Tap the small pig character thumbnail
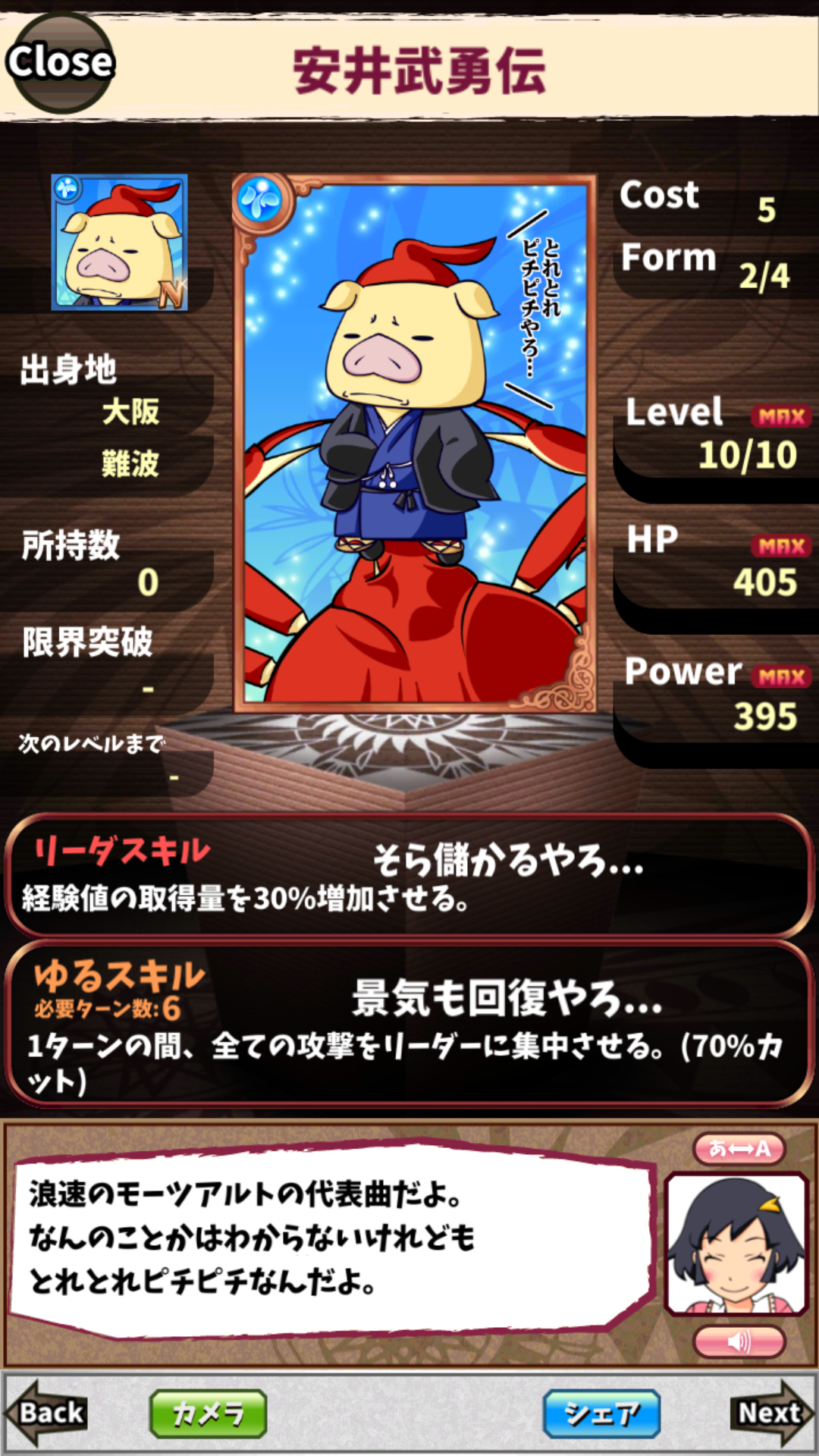The width and height of the screenshot is (819, 1456). [119, 243]
